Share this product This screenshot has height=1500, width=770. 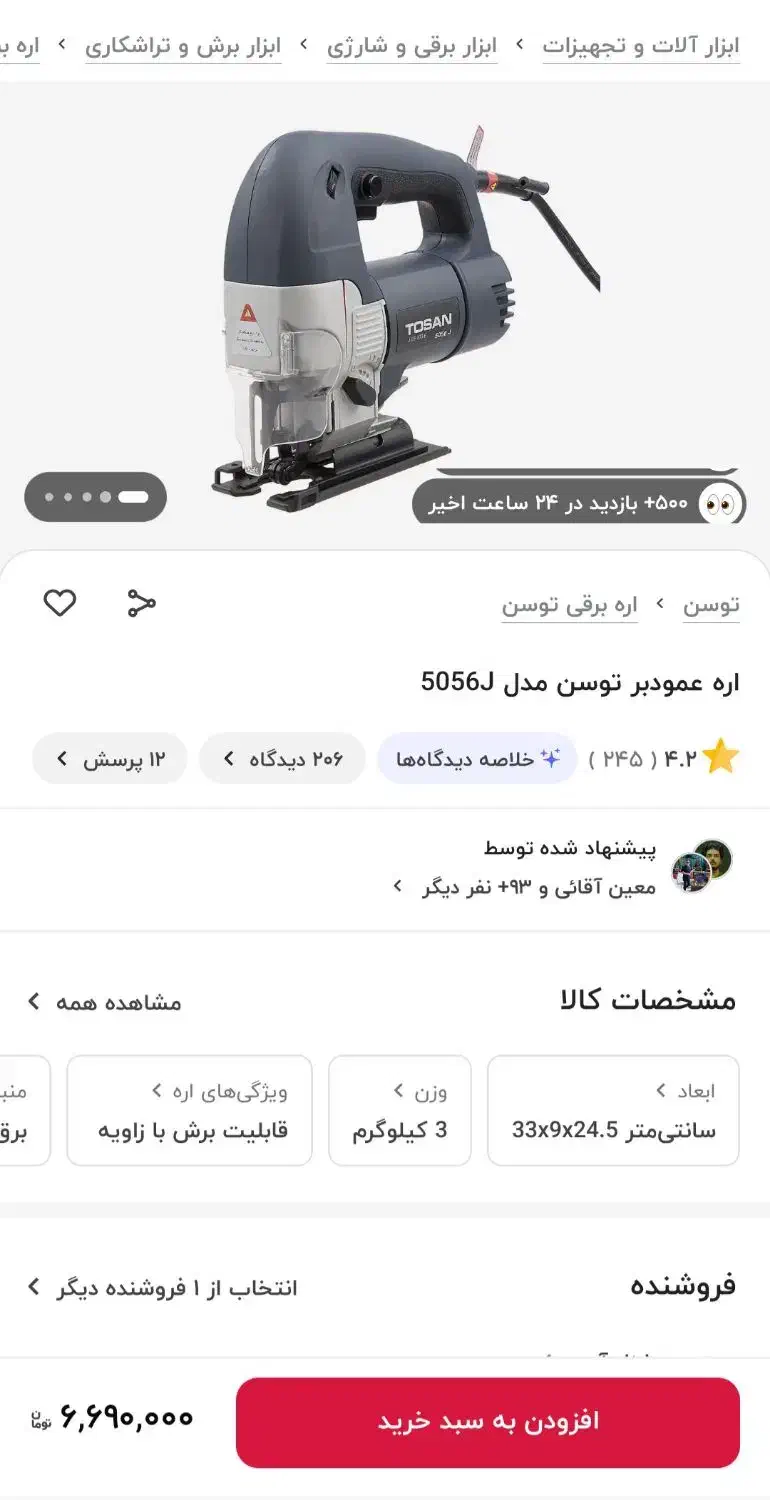pyautogui.click(x=142, y=603)
